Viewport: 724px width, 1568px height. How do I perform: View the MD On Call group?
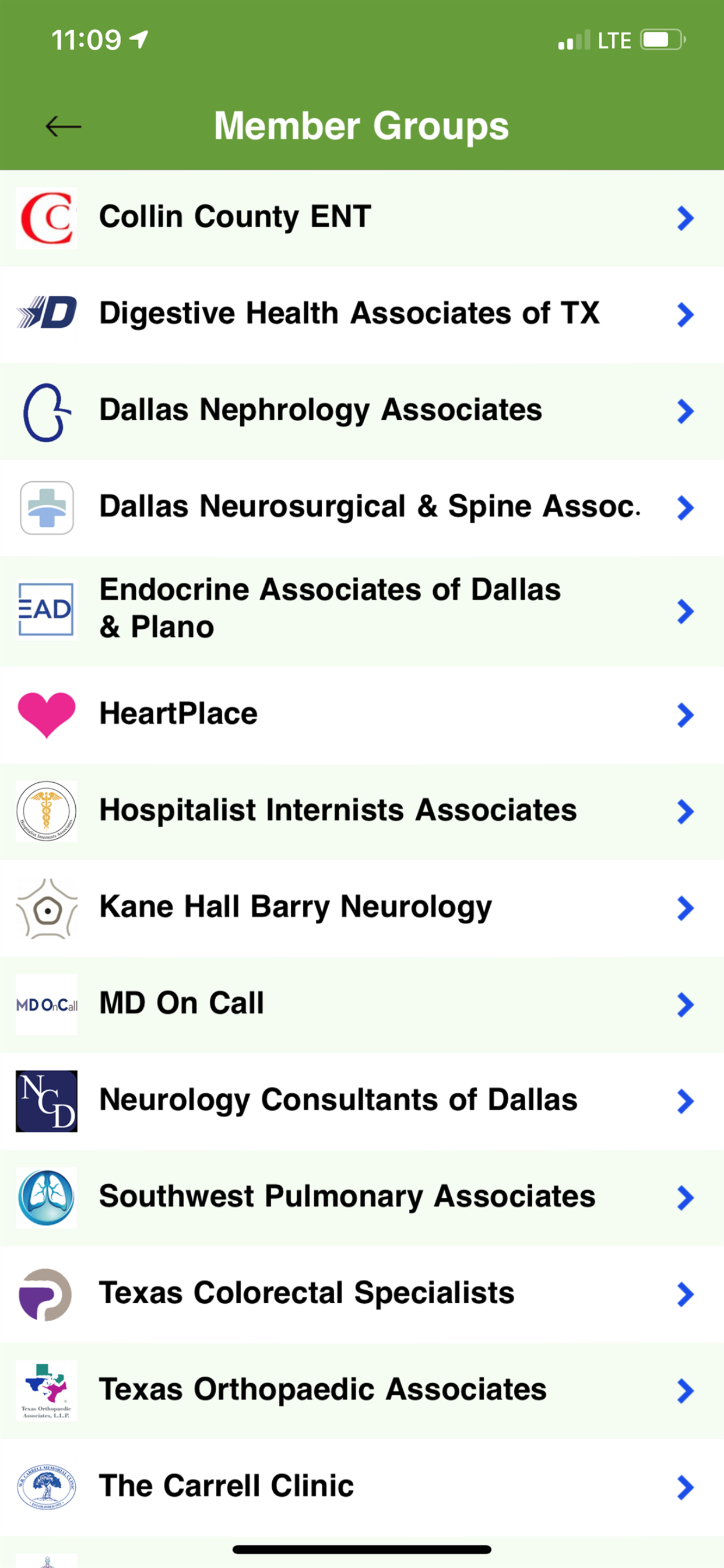(362, 1005)
